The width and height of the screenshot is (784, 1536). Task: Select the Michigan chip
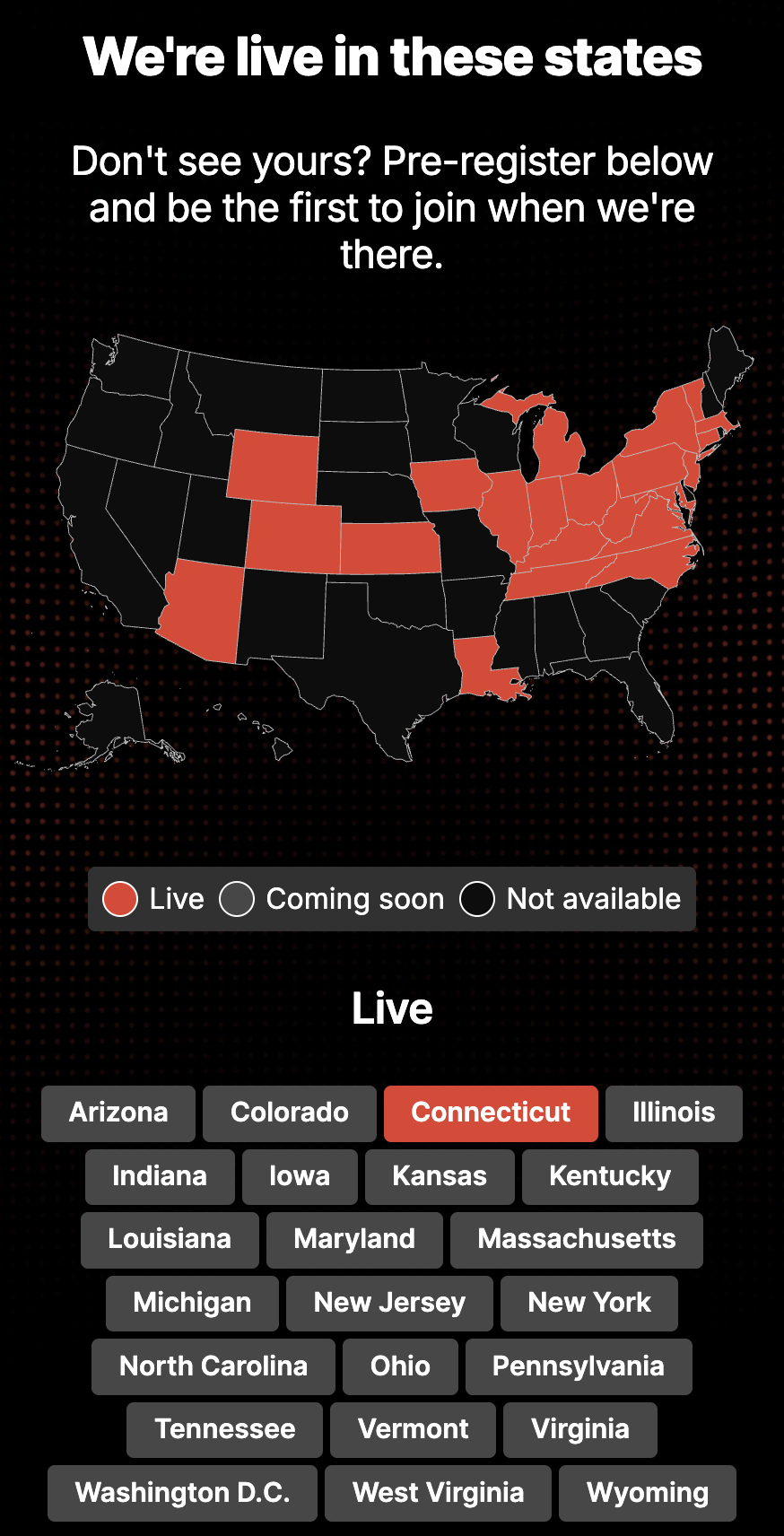[x=192, y=1303]
